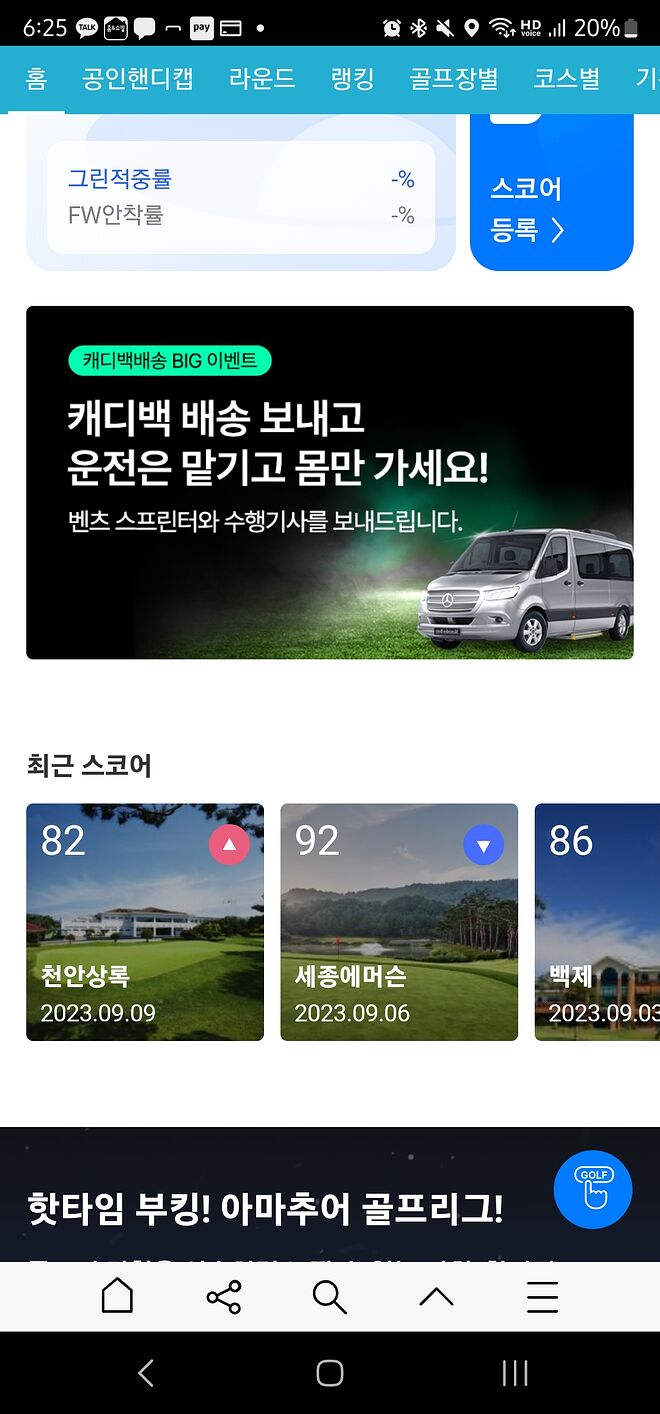Open the 천안상록 score card
Viewport: 660px width, 1414px height.
click(x=145, y=921)
